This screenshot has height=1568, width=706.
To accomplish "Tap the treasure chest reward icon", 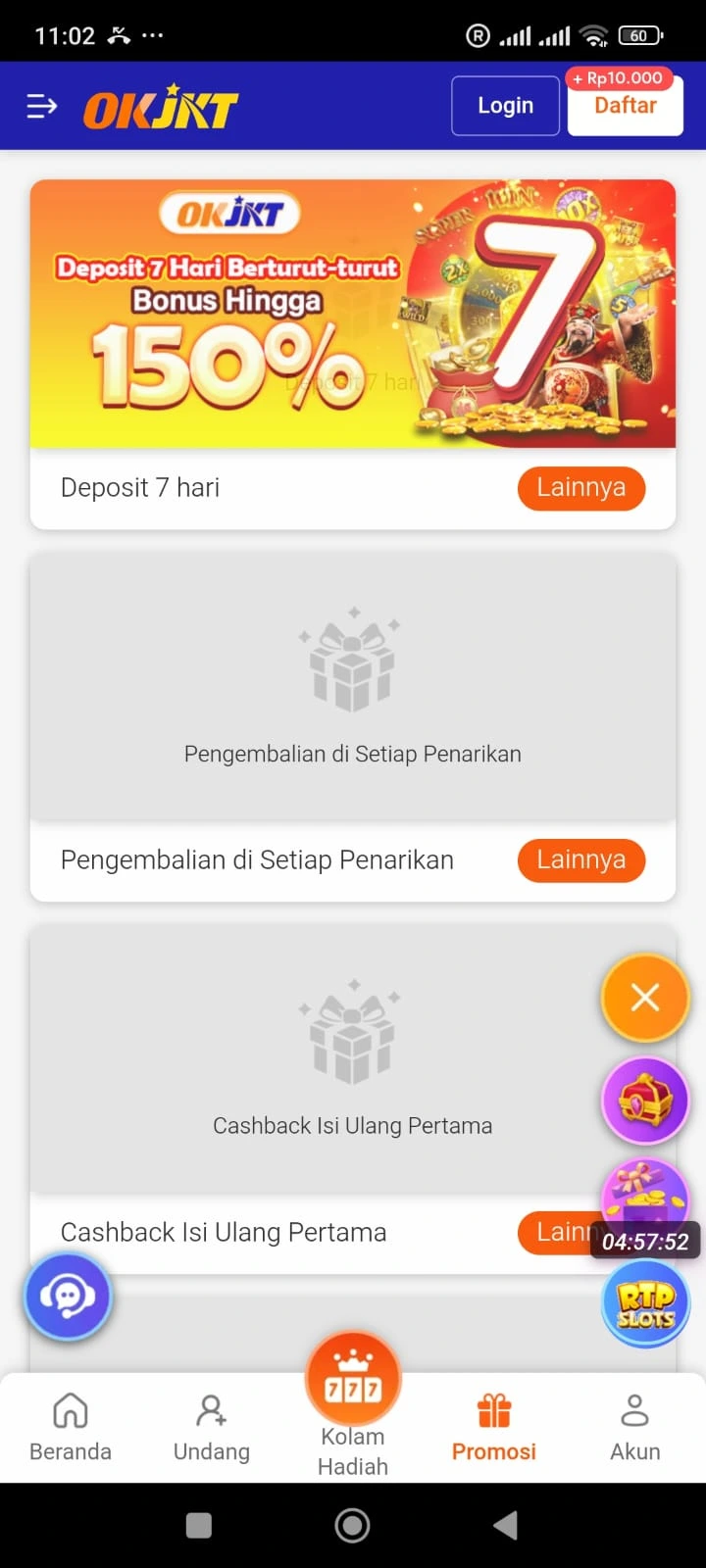I will coord(645,1100).
